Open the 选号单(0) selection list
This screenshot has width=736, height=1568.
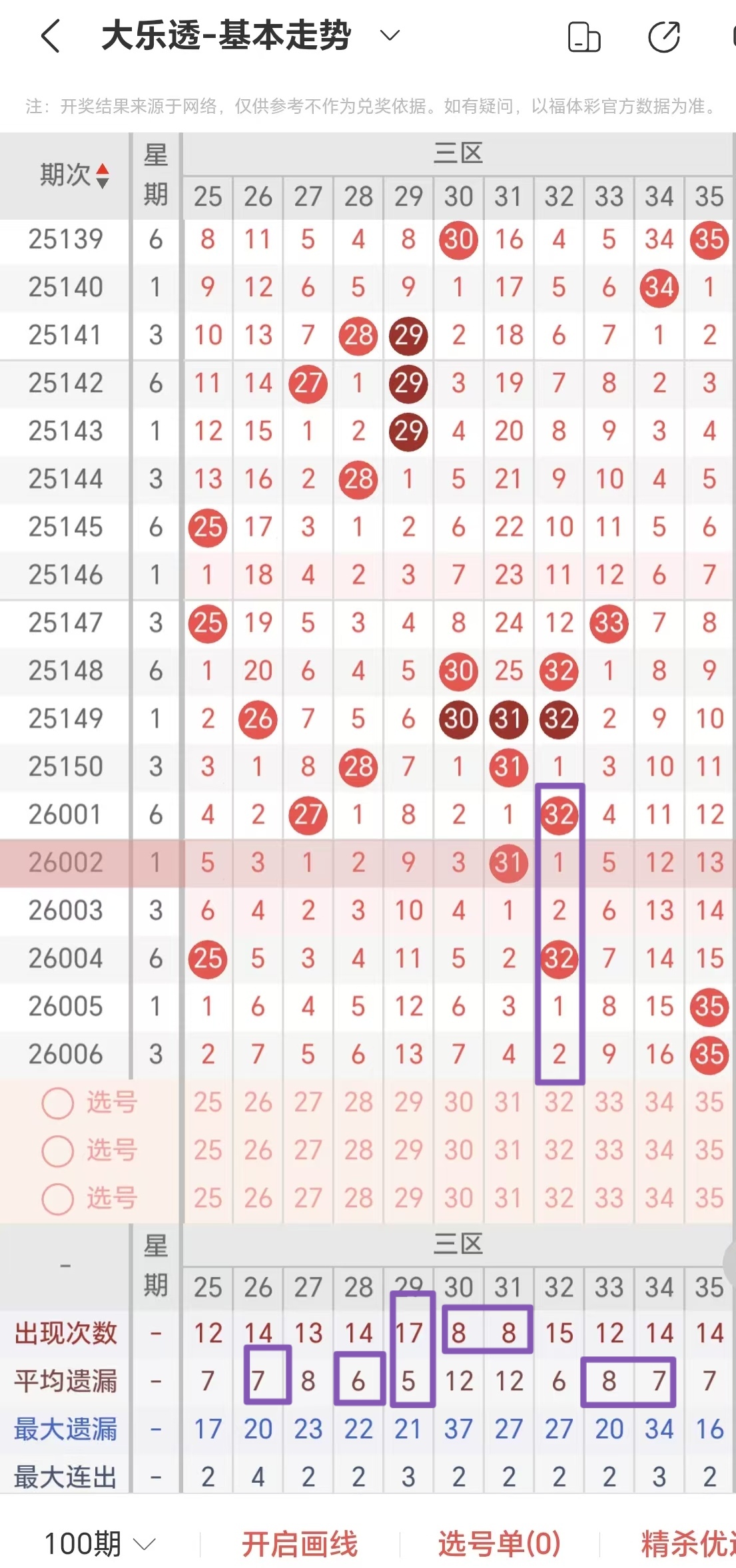pos(500,1543)
